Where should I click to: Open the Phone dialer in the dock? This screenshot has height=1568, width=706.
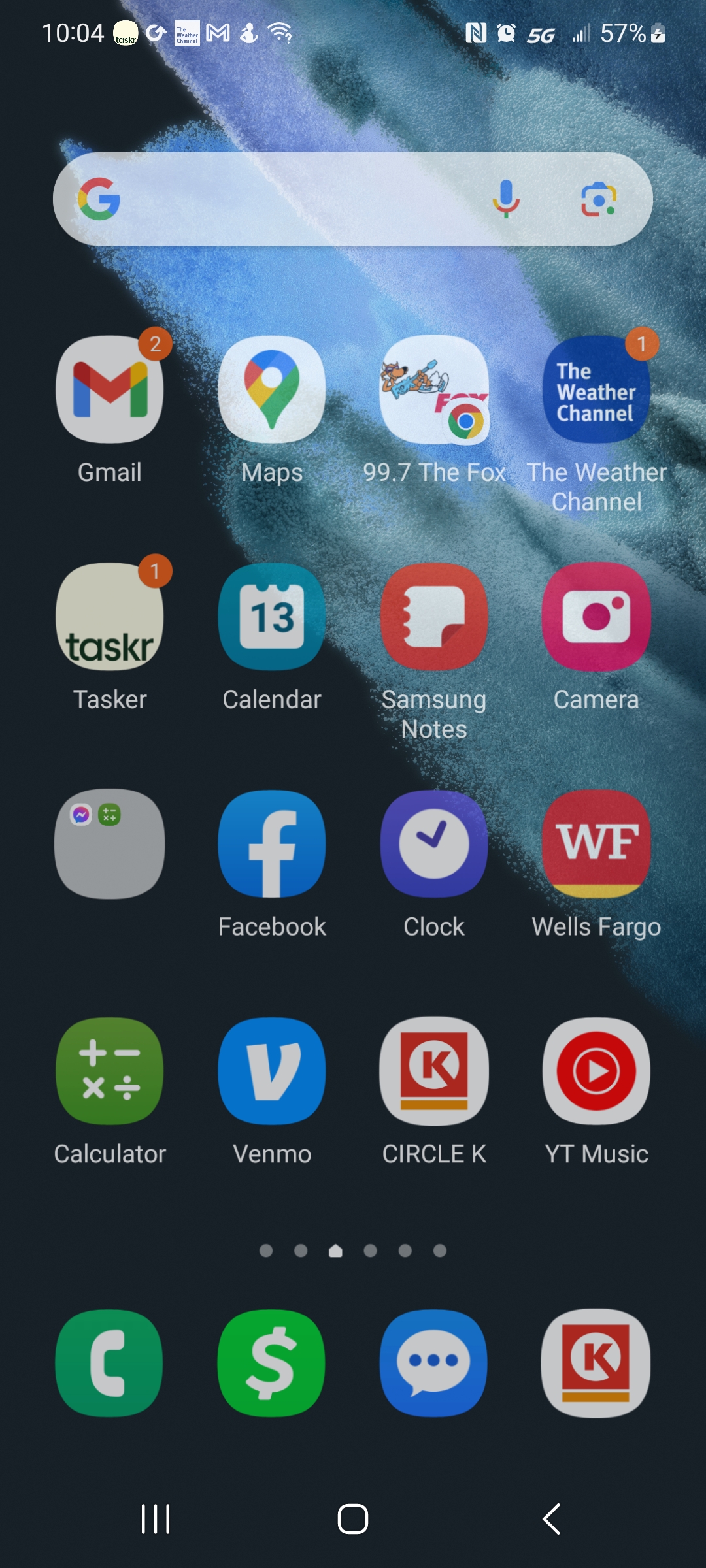point(110,1363)
